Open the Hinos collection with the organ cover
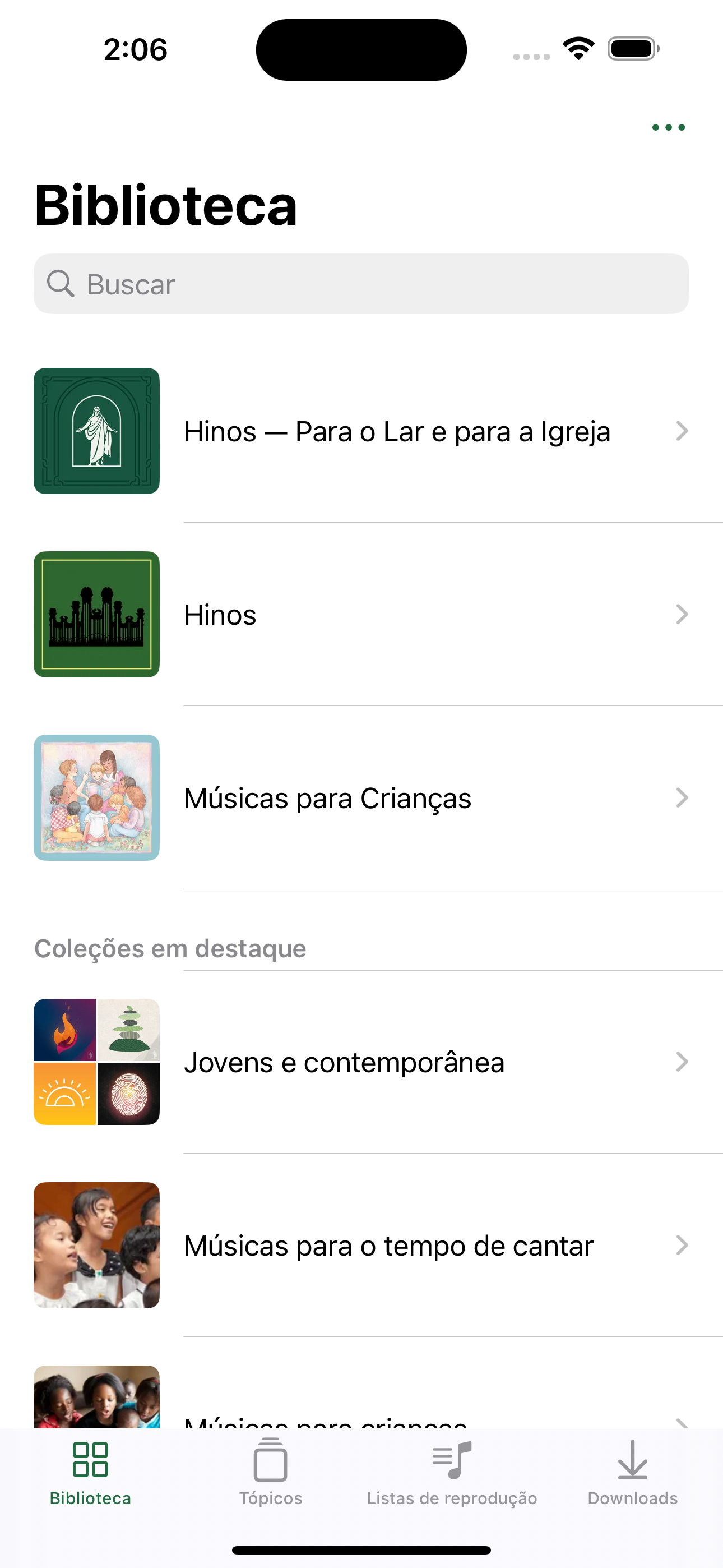This screenshot has height=1568, width=723. [x=361, y=614]
